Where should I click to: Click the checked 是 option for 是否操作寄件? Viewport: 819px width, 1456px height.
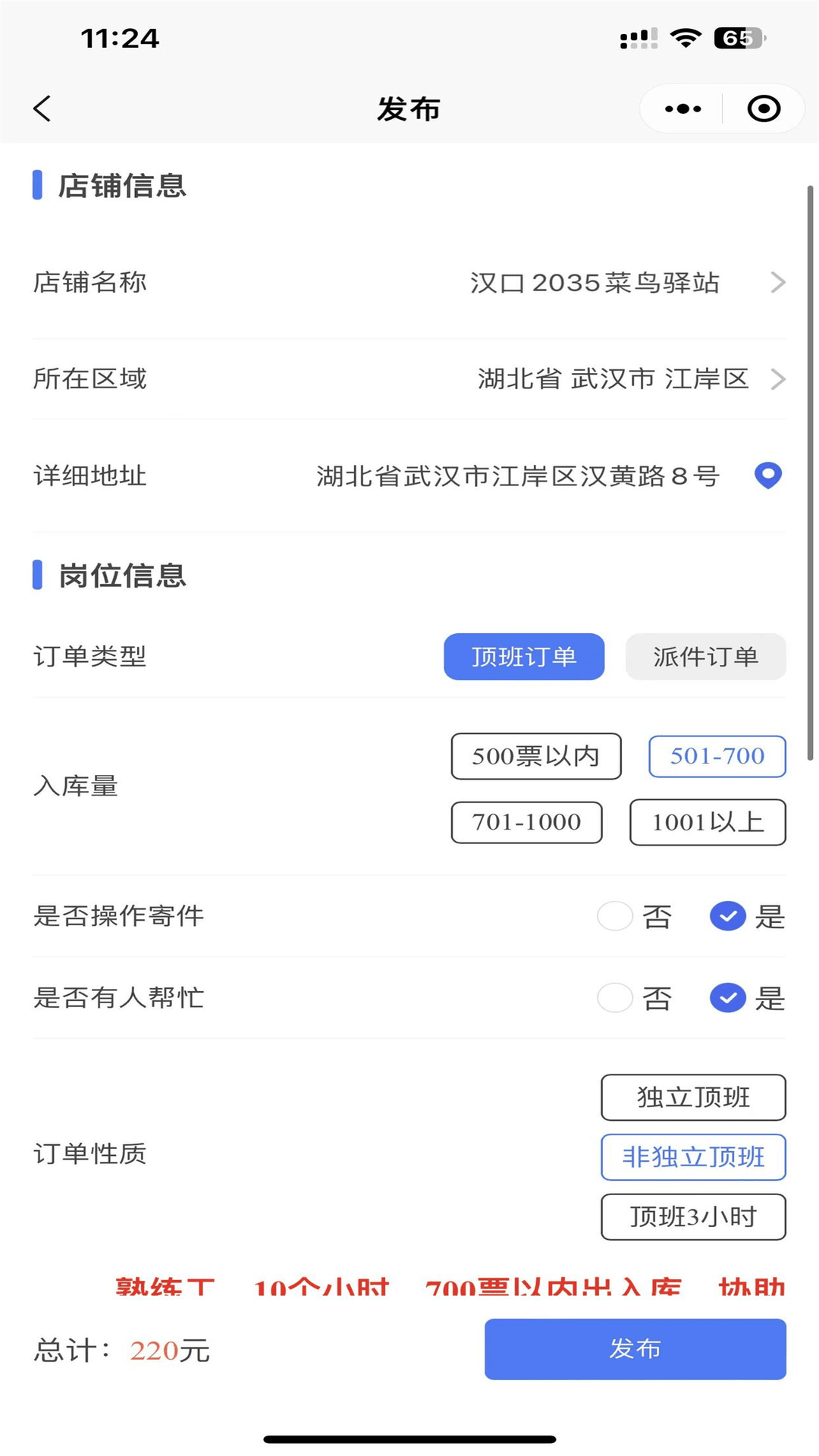(726, 916)
